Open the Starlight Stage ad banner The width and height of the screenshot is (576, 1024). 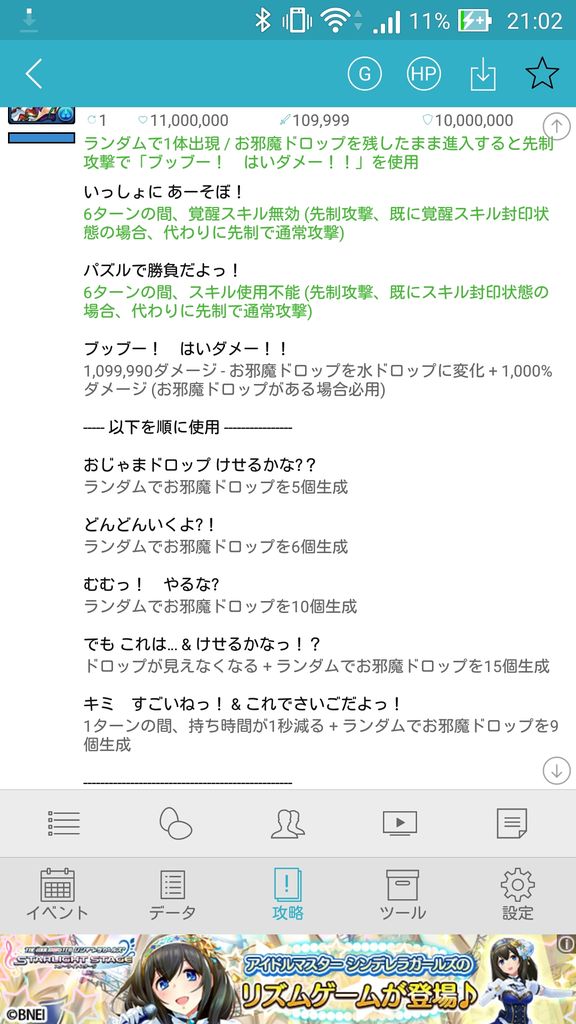[x=288, y=979]
